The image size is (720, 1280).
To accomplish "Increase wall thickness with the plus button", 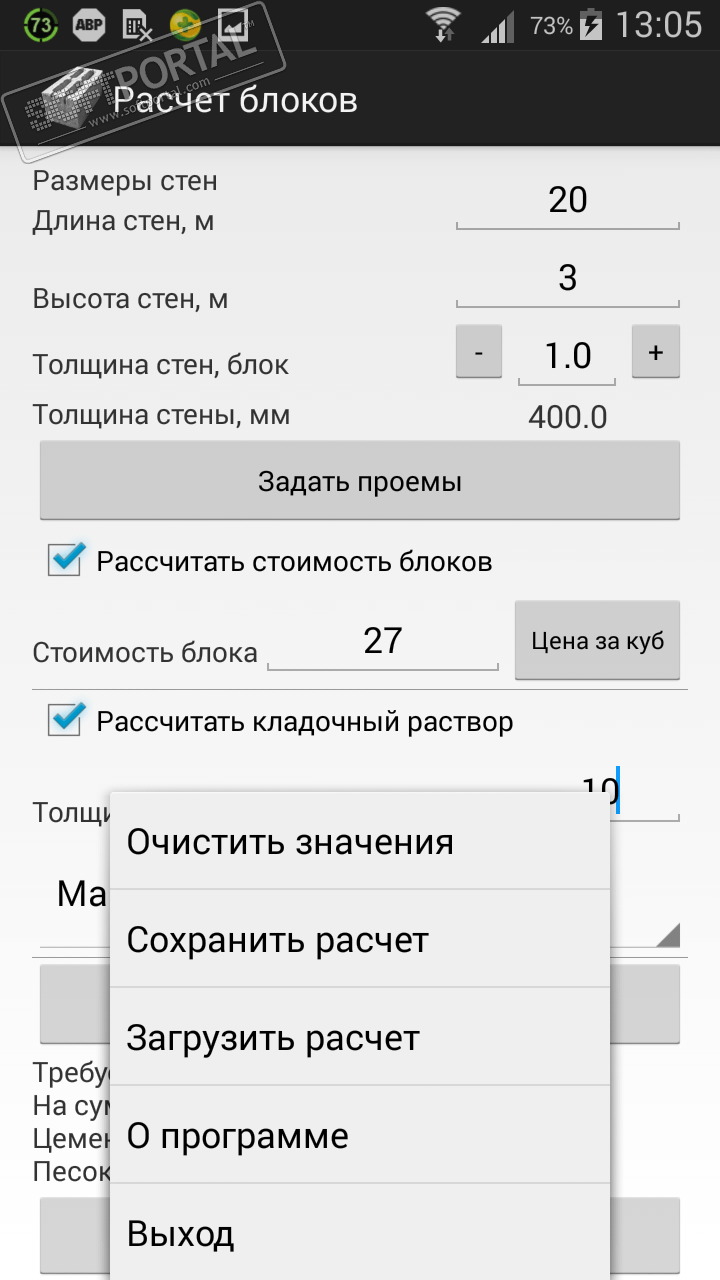I will 655,352.
